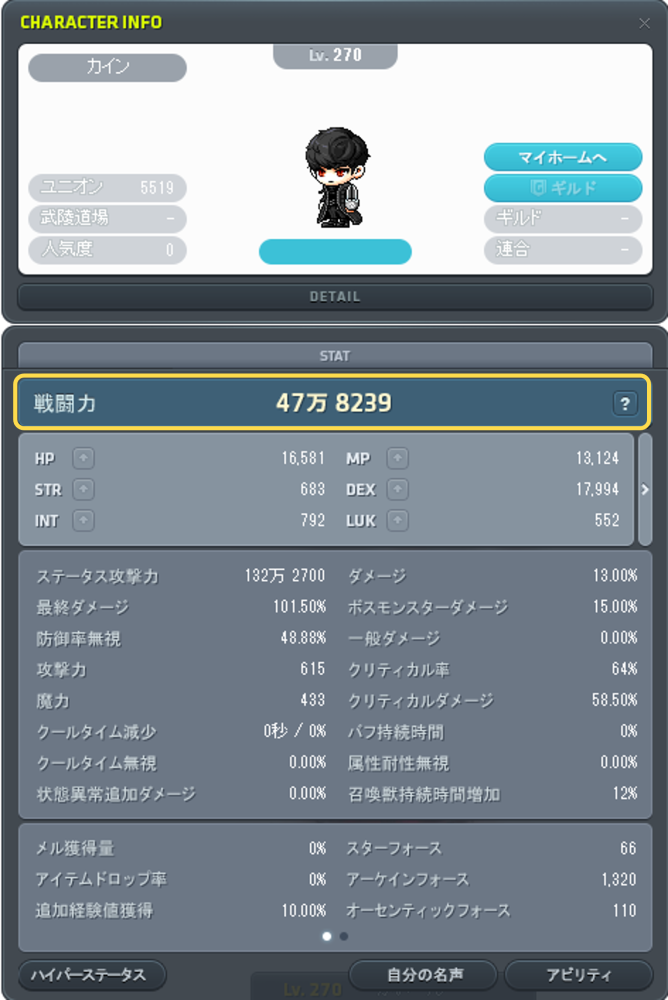Tap the マイホームへ button
The image size is (668, 1000).
[x=563, y=157]
